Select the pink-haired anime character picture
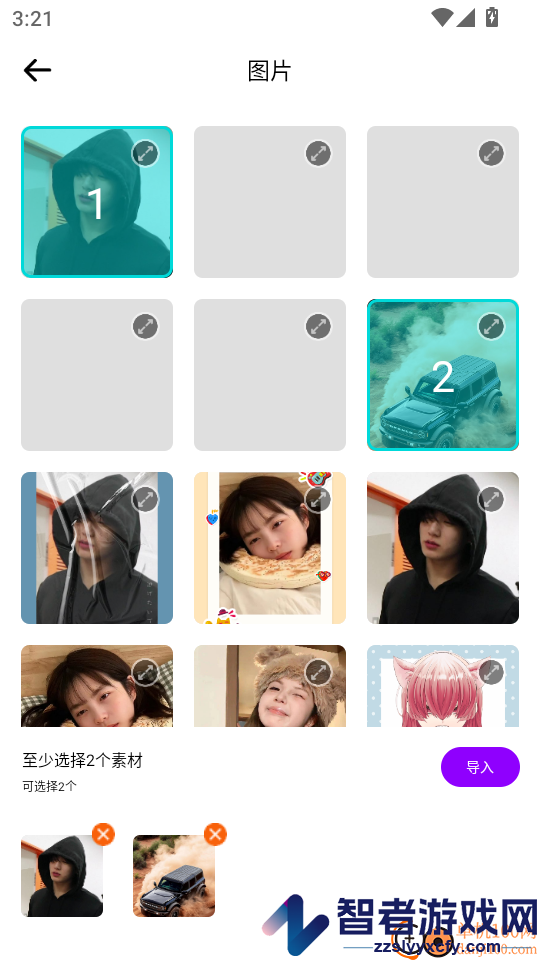Image resolution: width=540 pixels, height=960 pixels. pyautogui.click(x=443, y=686)
